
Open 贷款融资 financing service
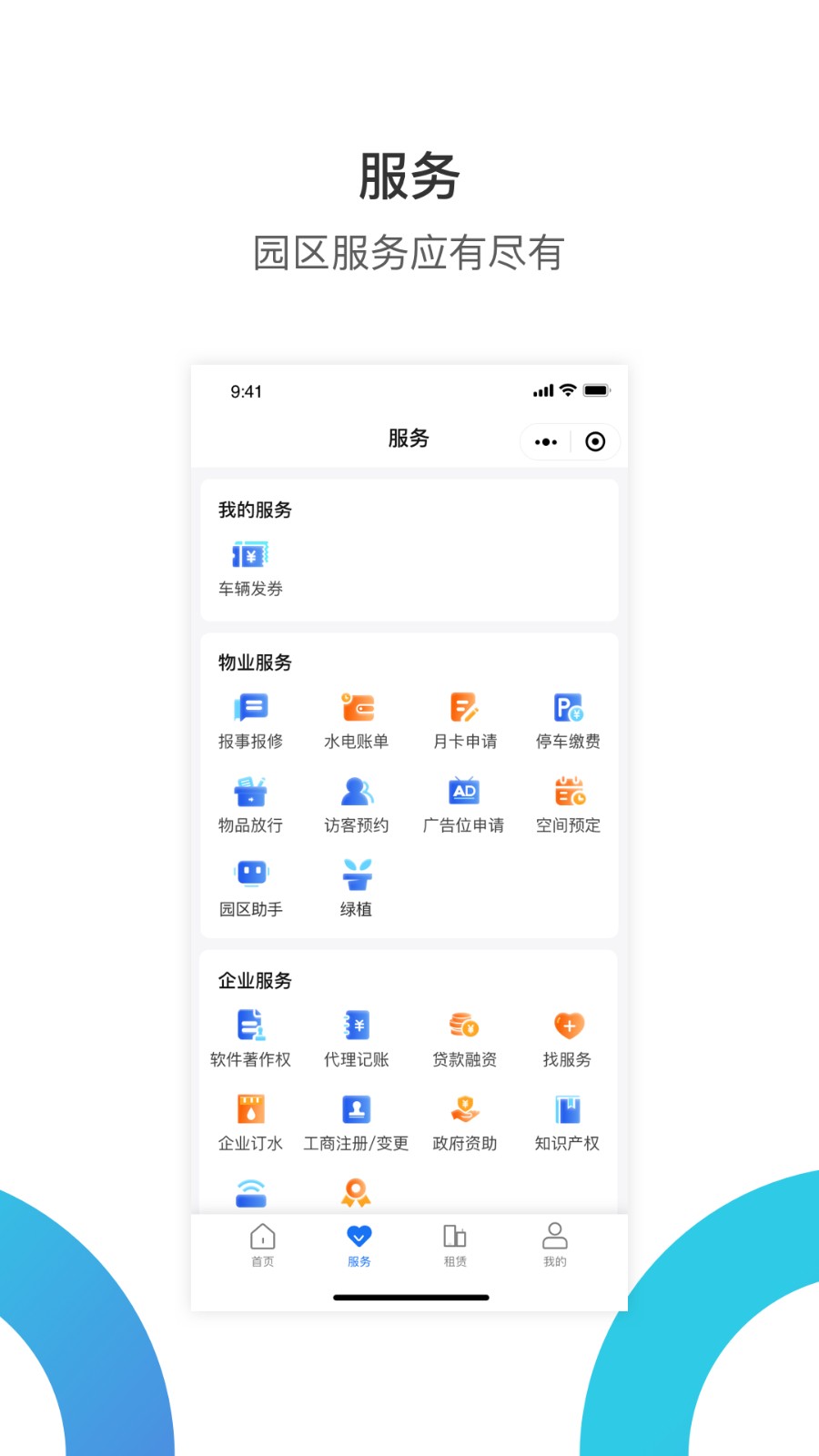[463, 1037]
